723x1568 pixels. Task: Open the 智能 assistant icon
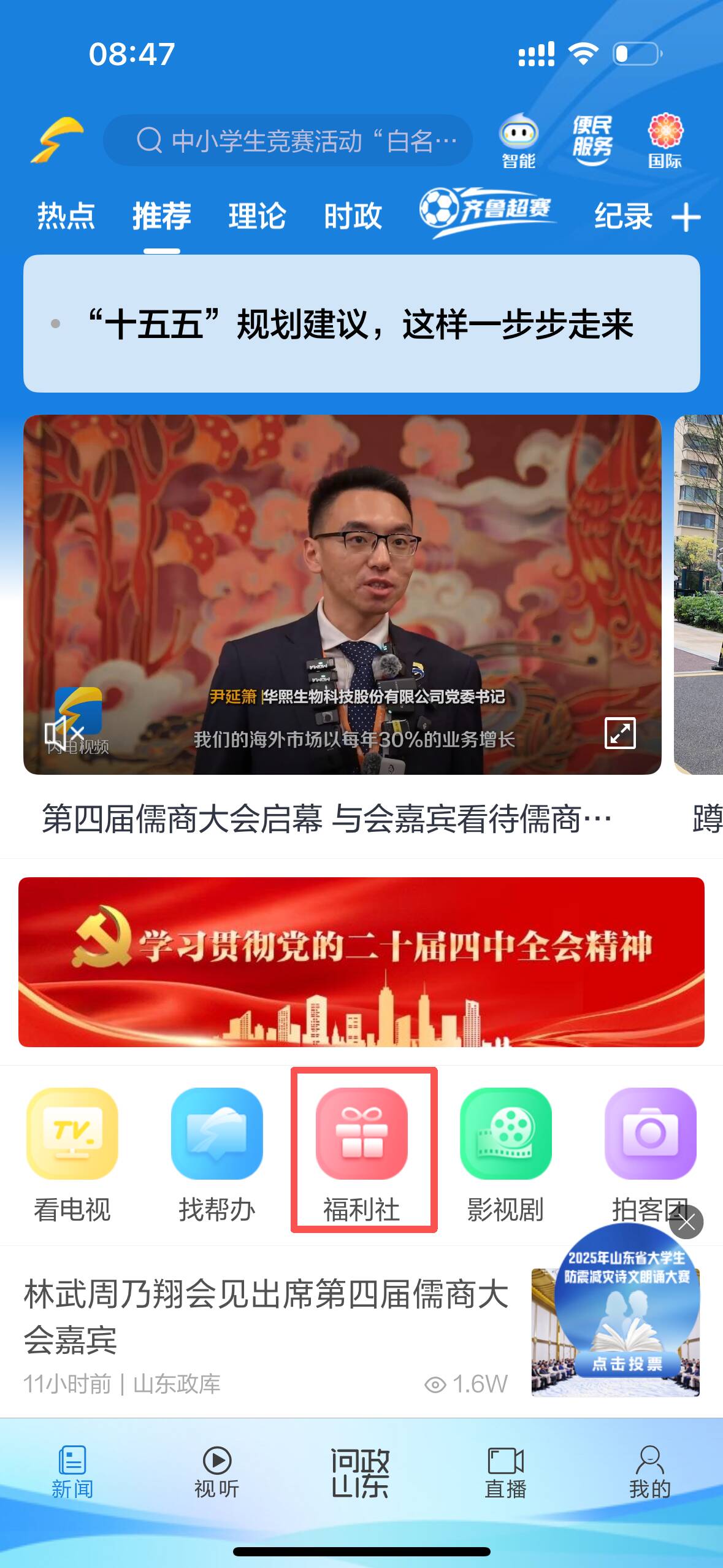click(519, 140)
